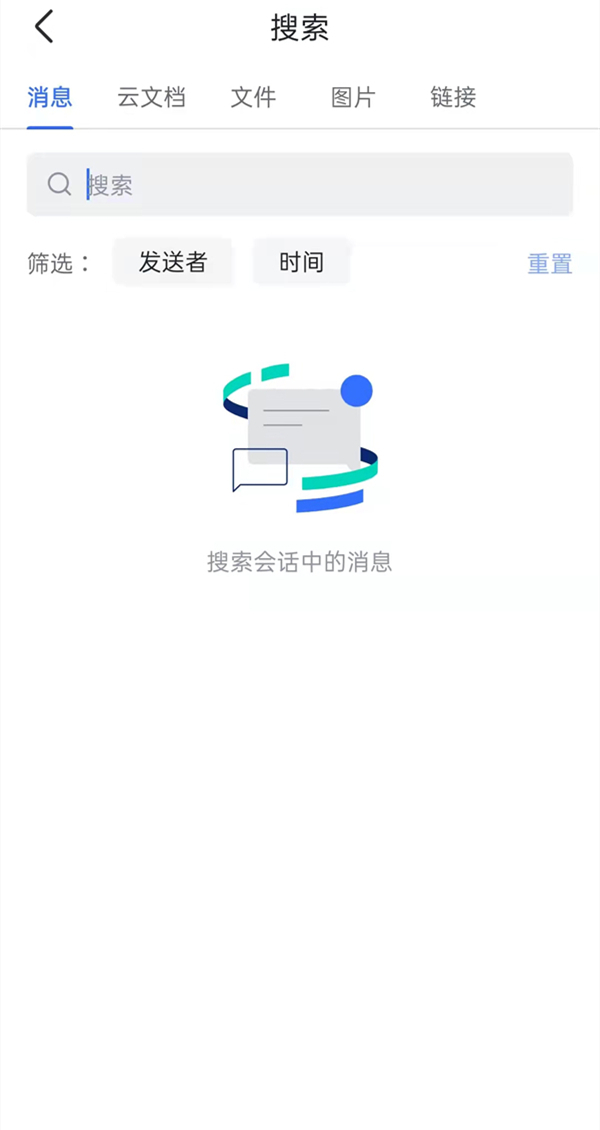Go back using the top-left arrow
This screenshot has height=1130, width=600.
pos(44,27)
